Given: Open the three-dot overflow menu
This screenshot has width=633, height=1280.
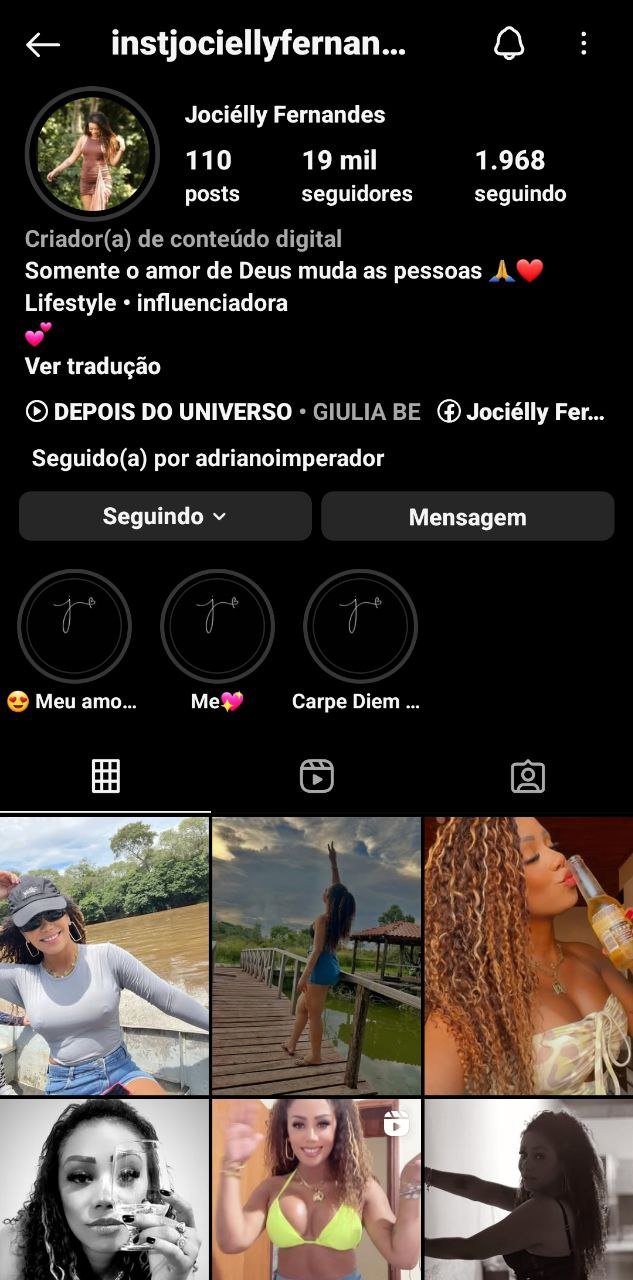Looking at the screenshot, I should pyautogui.click(x=583, y=43).
